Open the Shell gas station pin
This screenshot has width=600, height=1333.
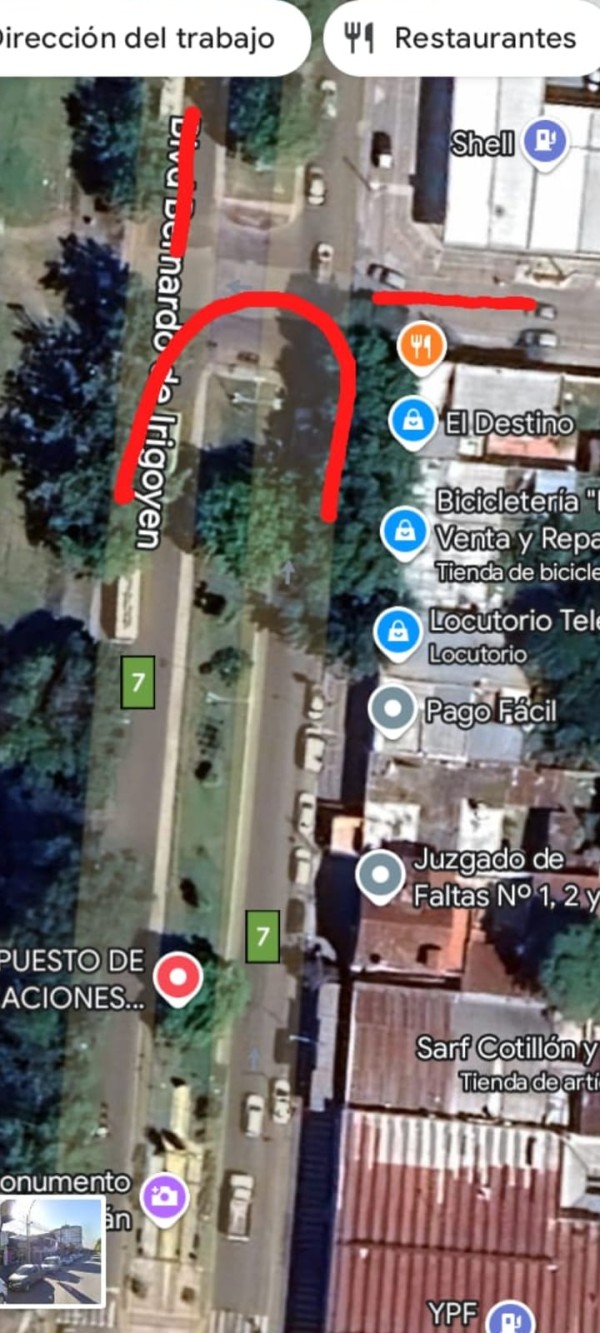[x=545, y=141]
